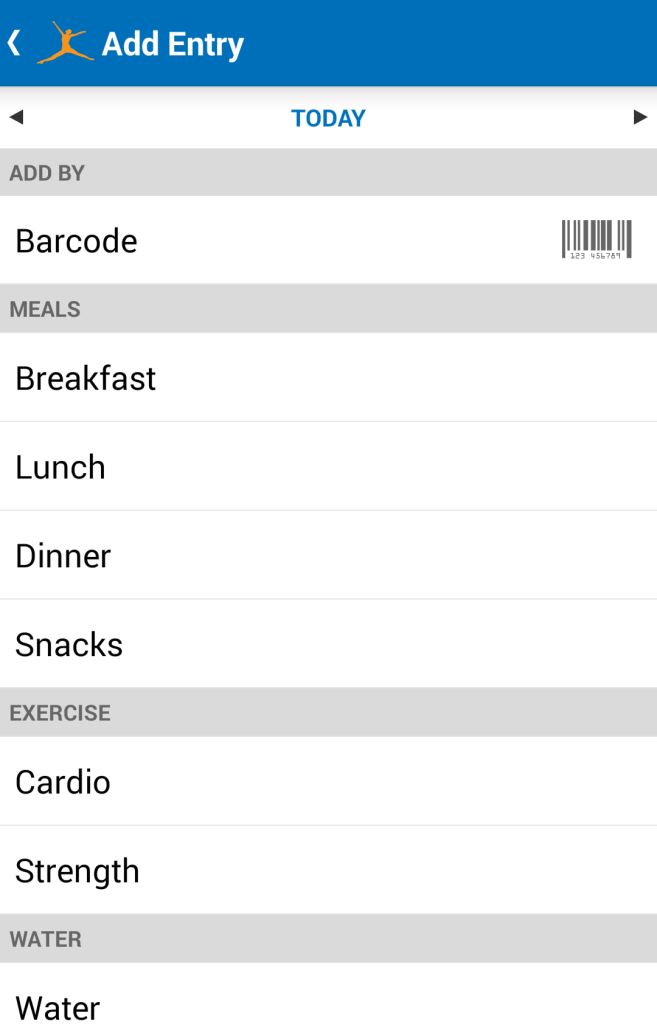Add a Breakfast entry
The image size is (657, 1024).
click(x=328, y=378)
